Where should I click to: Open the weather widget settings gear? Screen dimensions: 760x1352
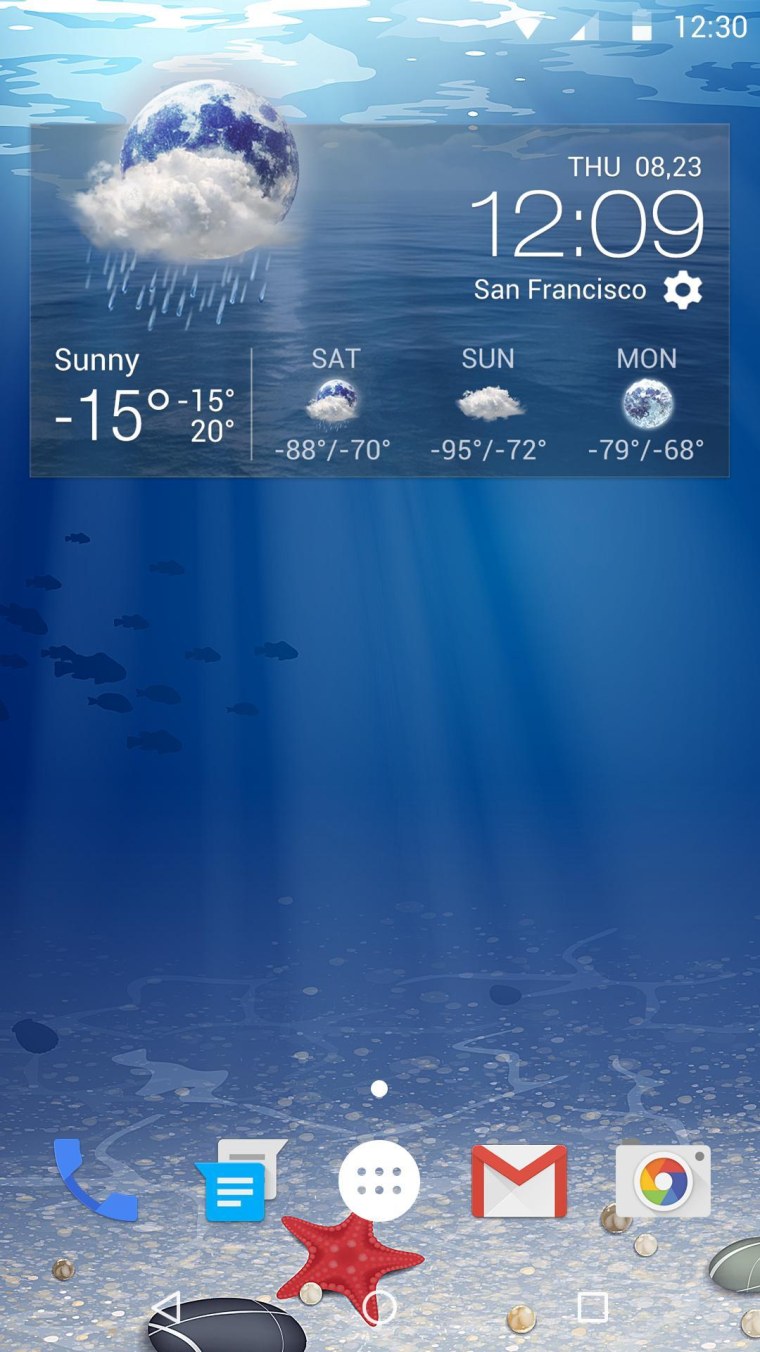[683, 291]
